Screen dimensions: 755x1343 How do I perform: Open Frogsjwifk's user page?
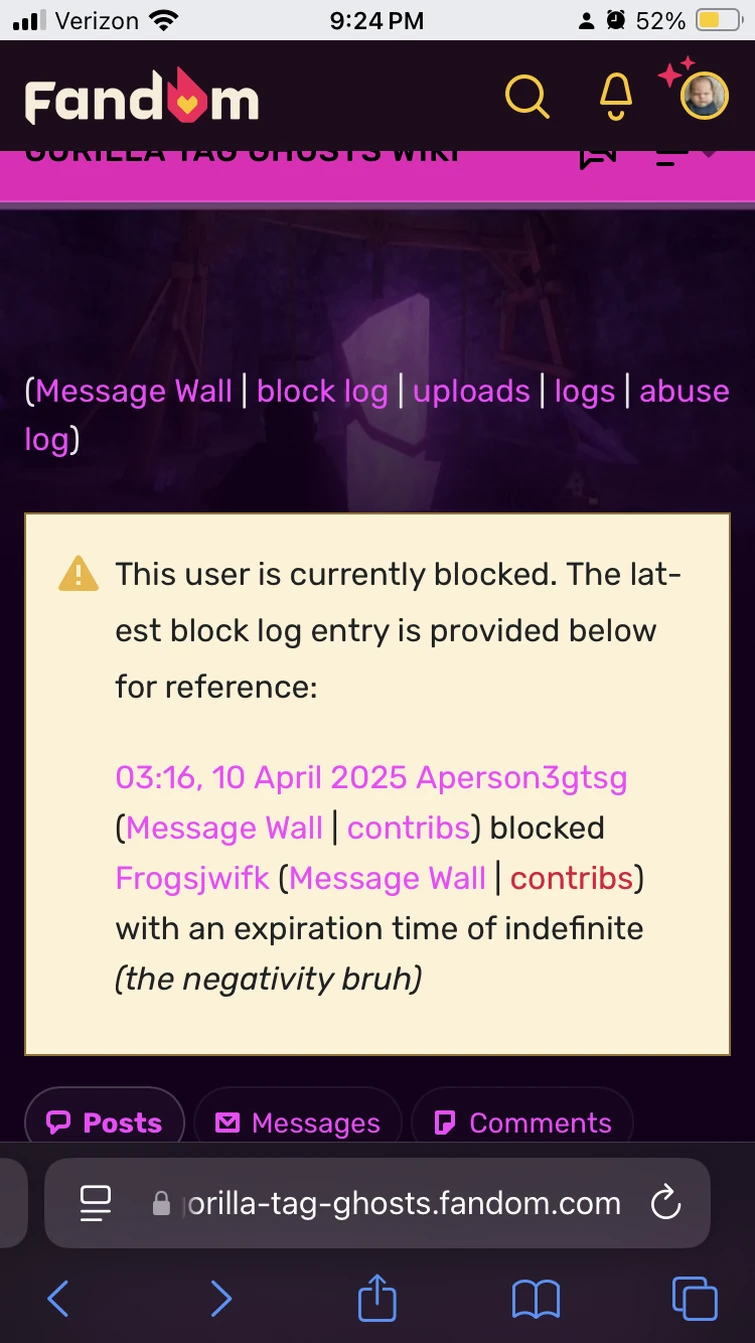[192, 878]
